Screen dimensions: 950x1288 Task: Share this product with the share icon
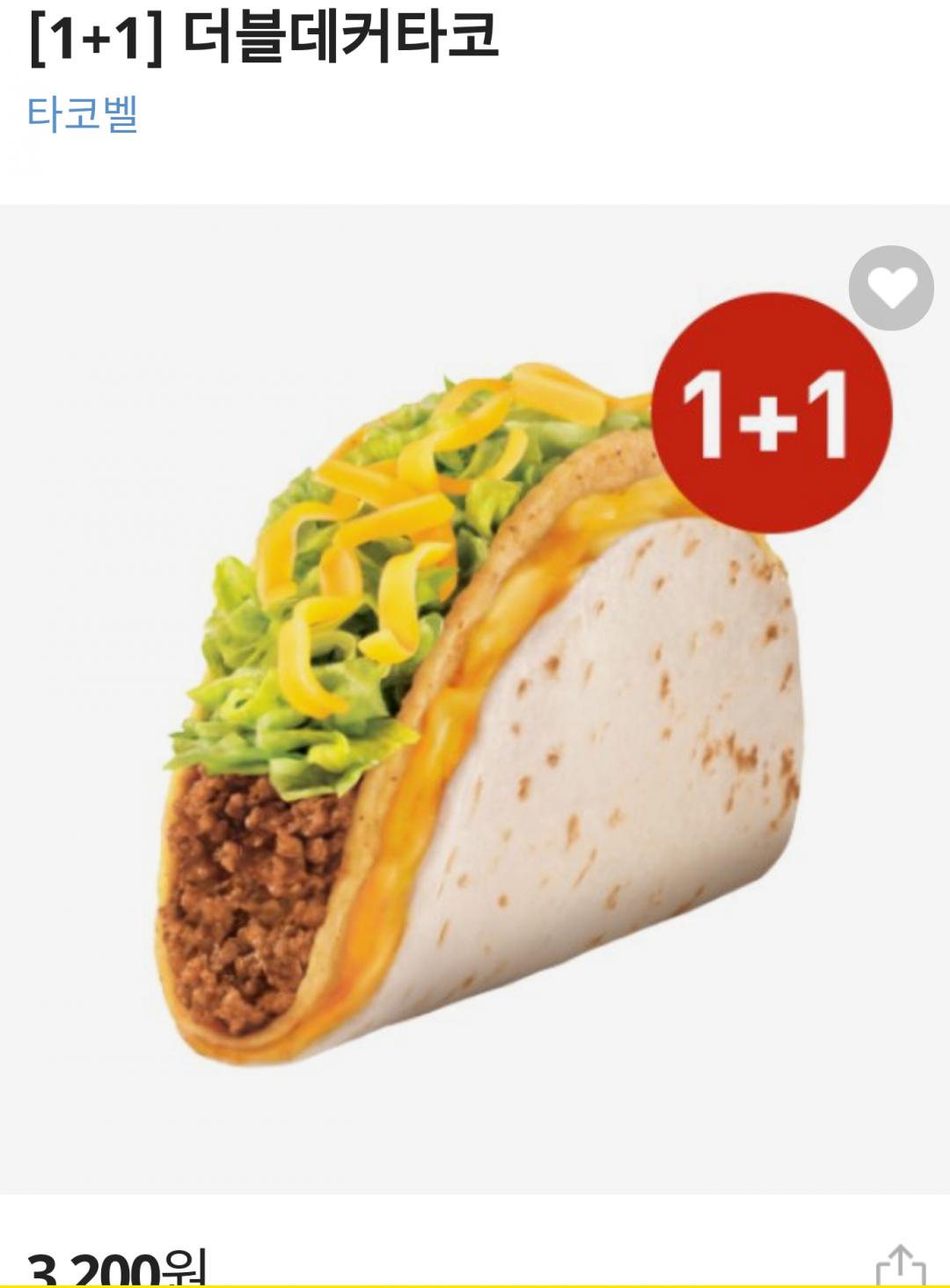[901, 1267]
